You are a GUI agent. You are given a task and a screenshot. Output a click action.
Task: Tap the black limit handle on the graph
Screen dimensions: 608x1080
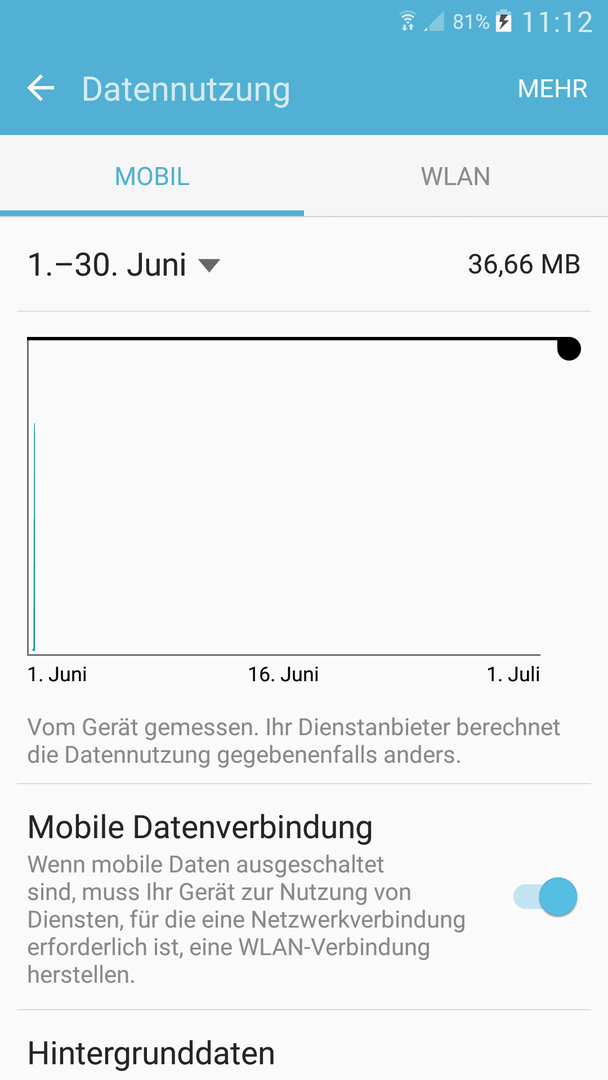click(x=569, y=349)
